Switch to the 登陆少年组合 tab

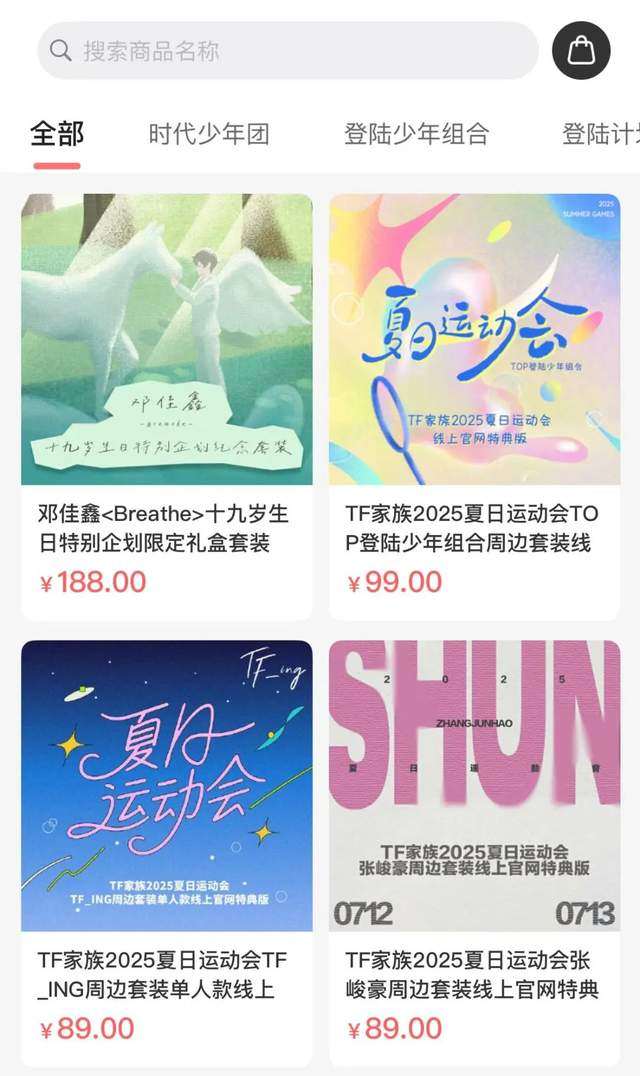pos(416,134)
